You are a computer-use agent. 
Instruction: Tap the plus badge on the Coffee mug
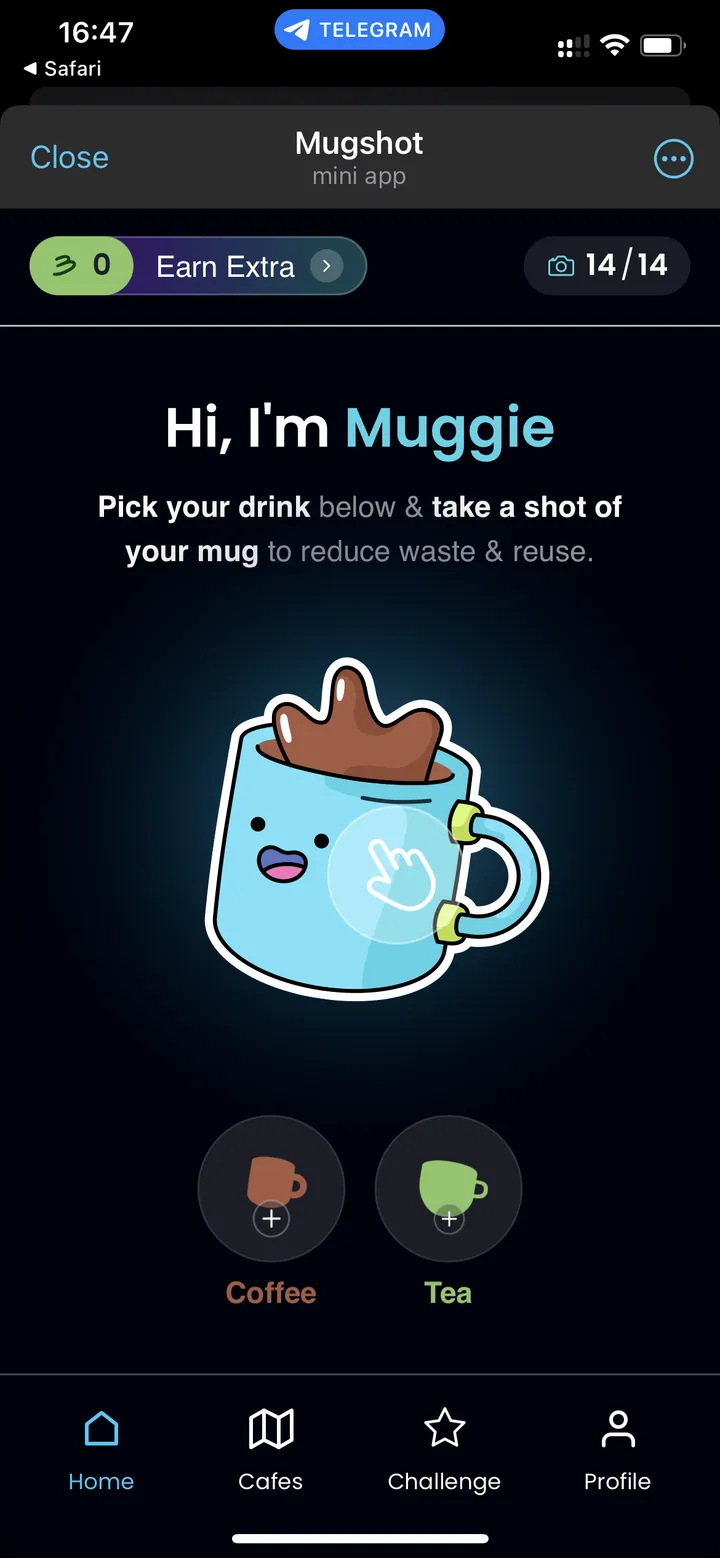(x=270, y=1219)
